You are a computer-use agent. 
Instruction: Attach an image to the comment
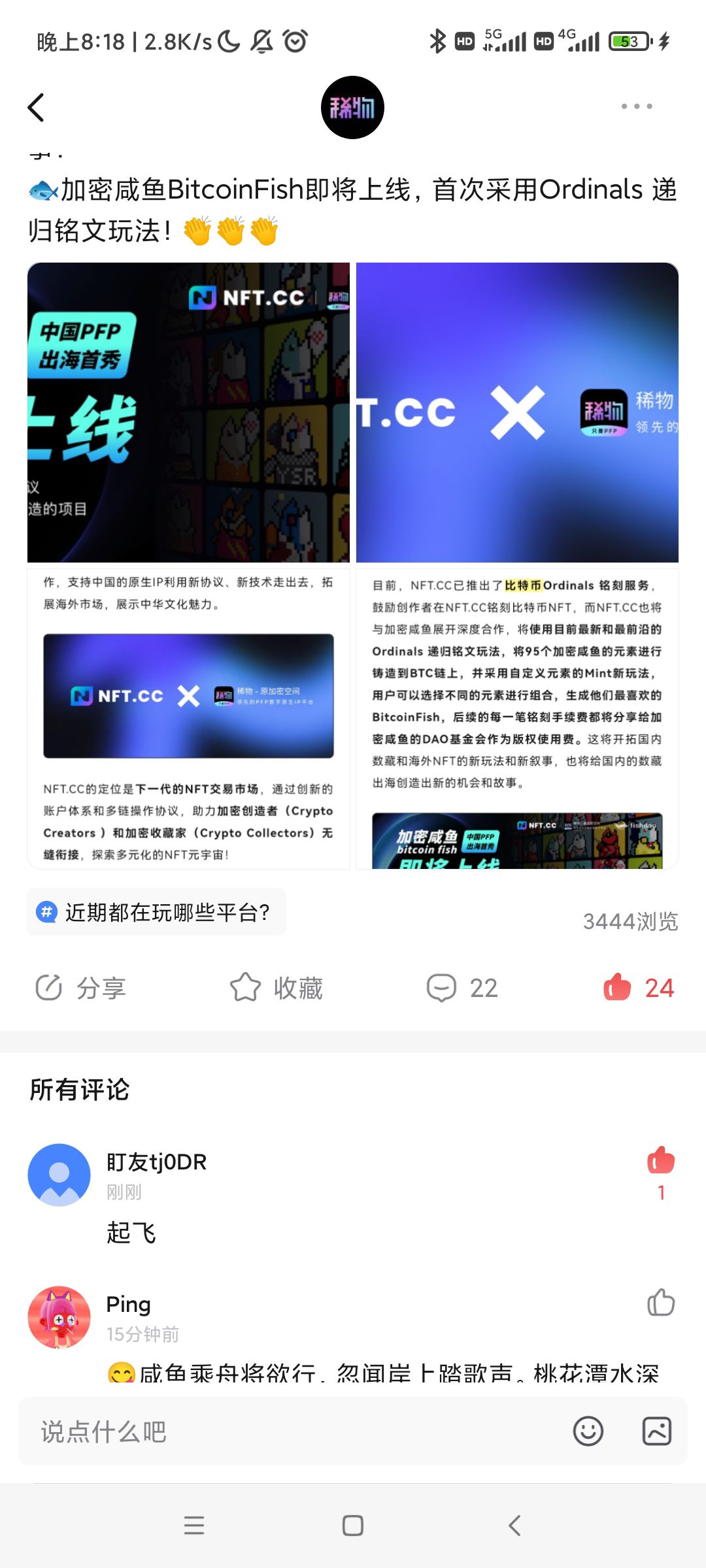point(657,1431)
